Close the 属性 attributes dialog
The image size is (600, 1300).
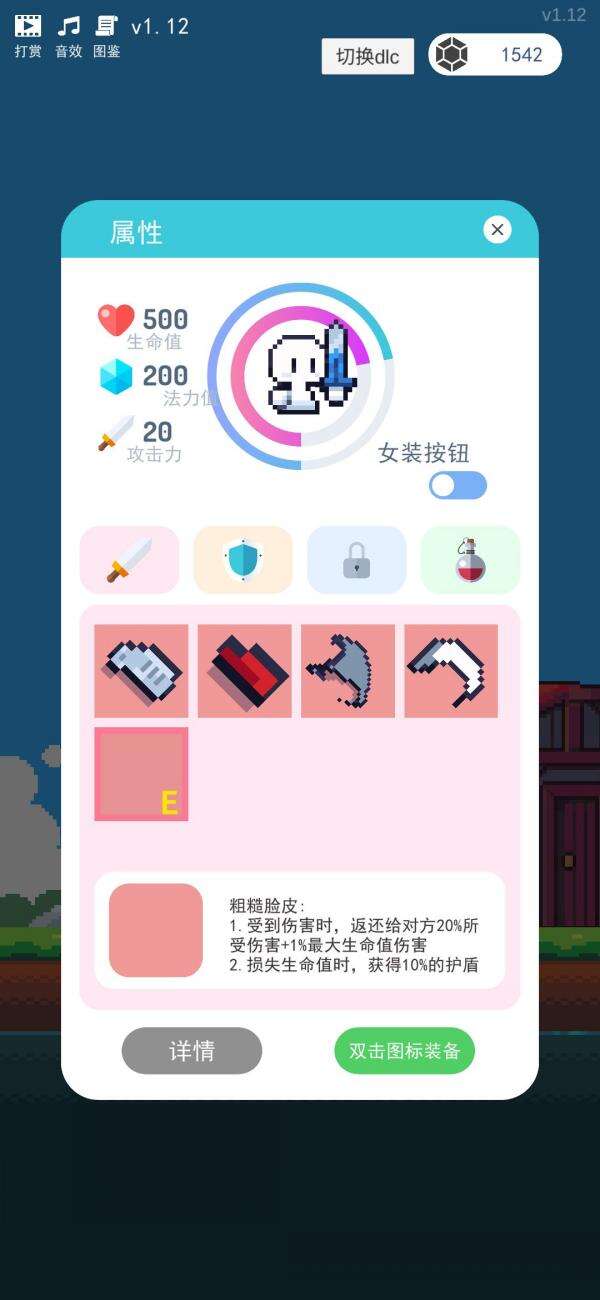(x=497, y=230)
